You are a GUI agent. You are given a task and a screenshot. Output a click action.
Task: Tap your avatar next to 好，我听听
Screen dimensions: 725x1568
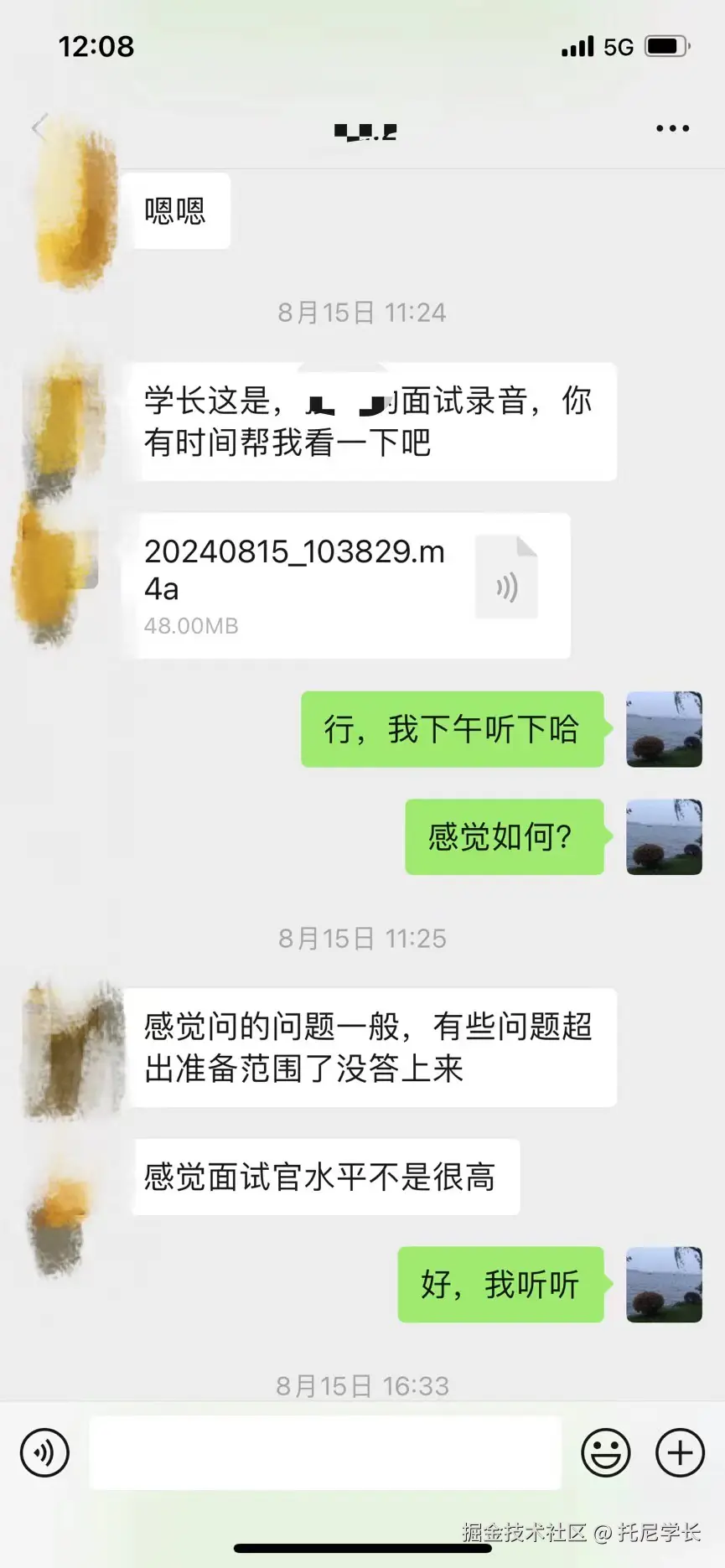coord(664,1285)
